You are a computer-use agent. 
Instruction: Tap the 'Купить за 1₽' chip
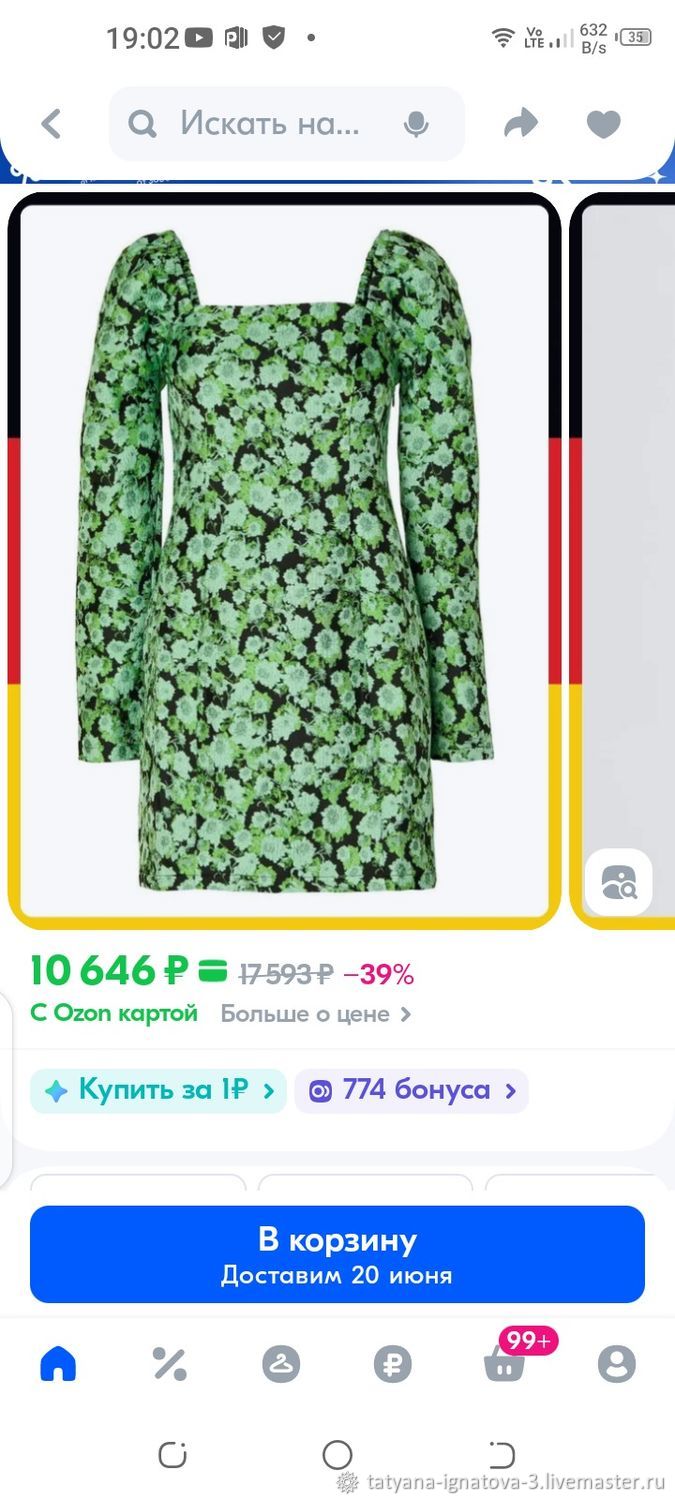pyautogui.click(x=158, y=1091)
